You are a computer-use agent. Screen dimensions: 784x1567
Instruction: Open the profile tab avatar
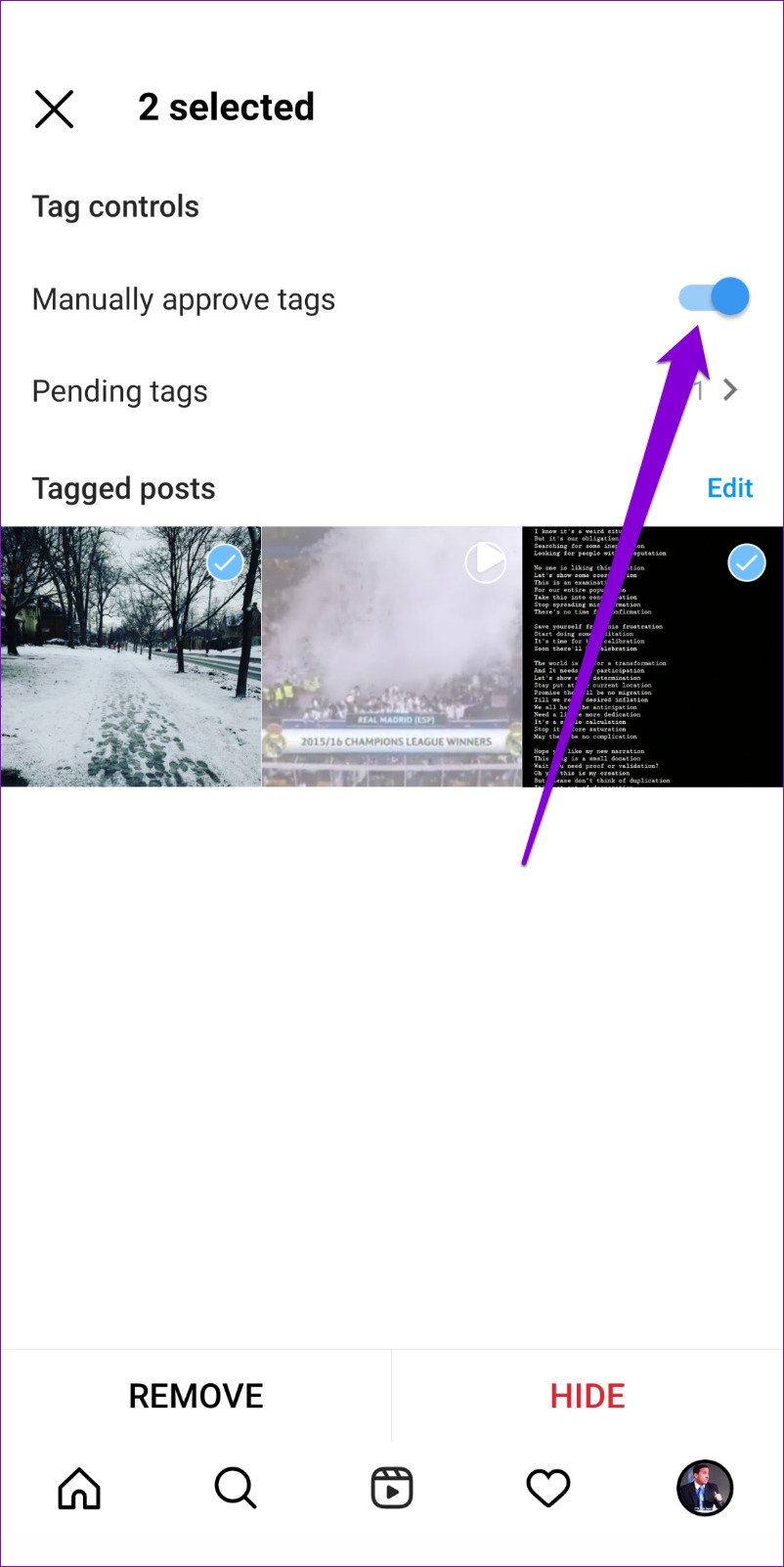coord(705,1489)
